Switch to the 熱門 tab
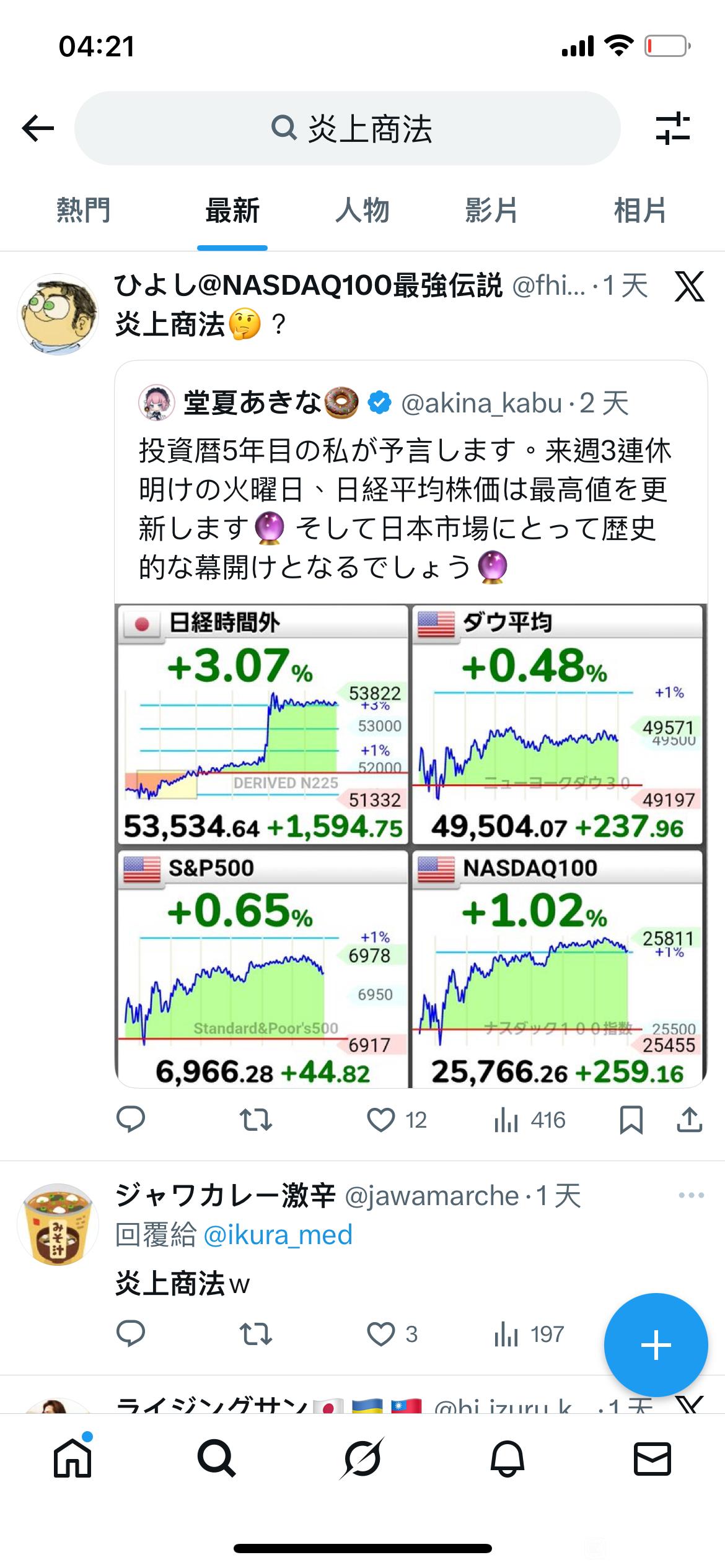 84,211
